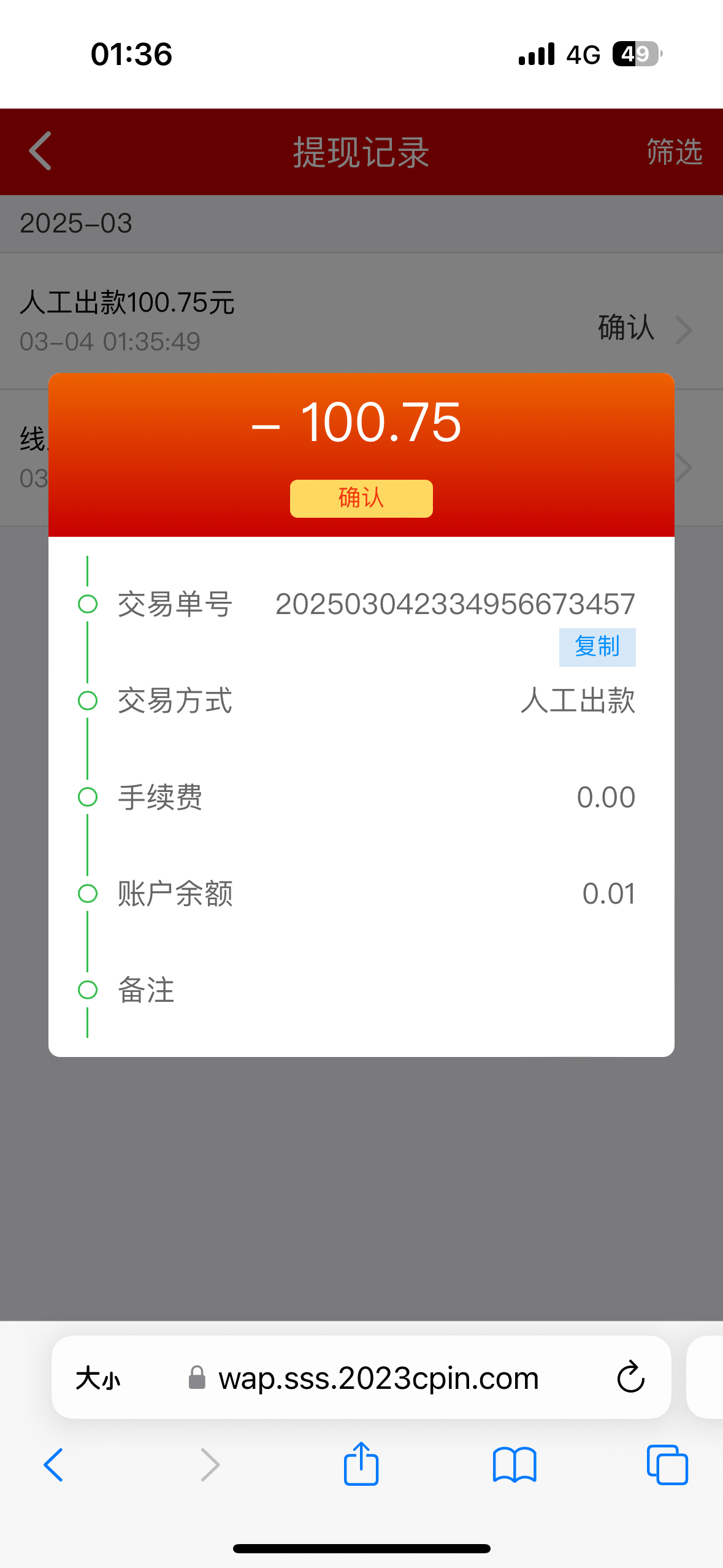Viewport: 723px width, 1568px height.
Task: Reload the page in Safari
Action: point(630,1377)
